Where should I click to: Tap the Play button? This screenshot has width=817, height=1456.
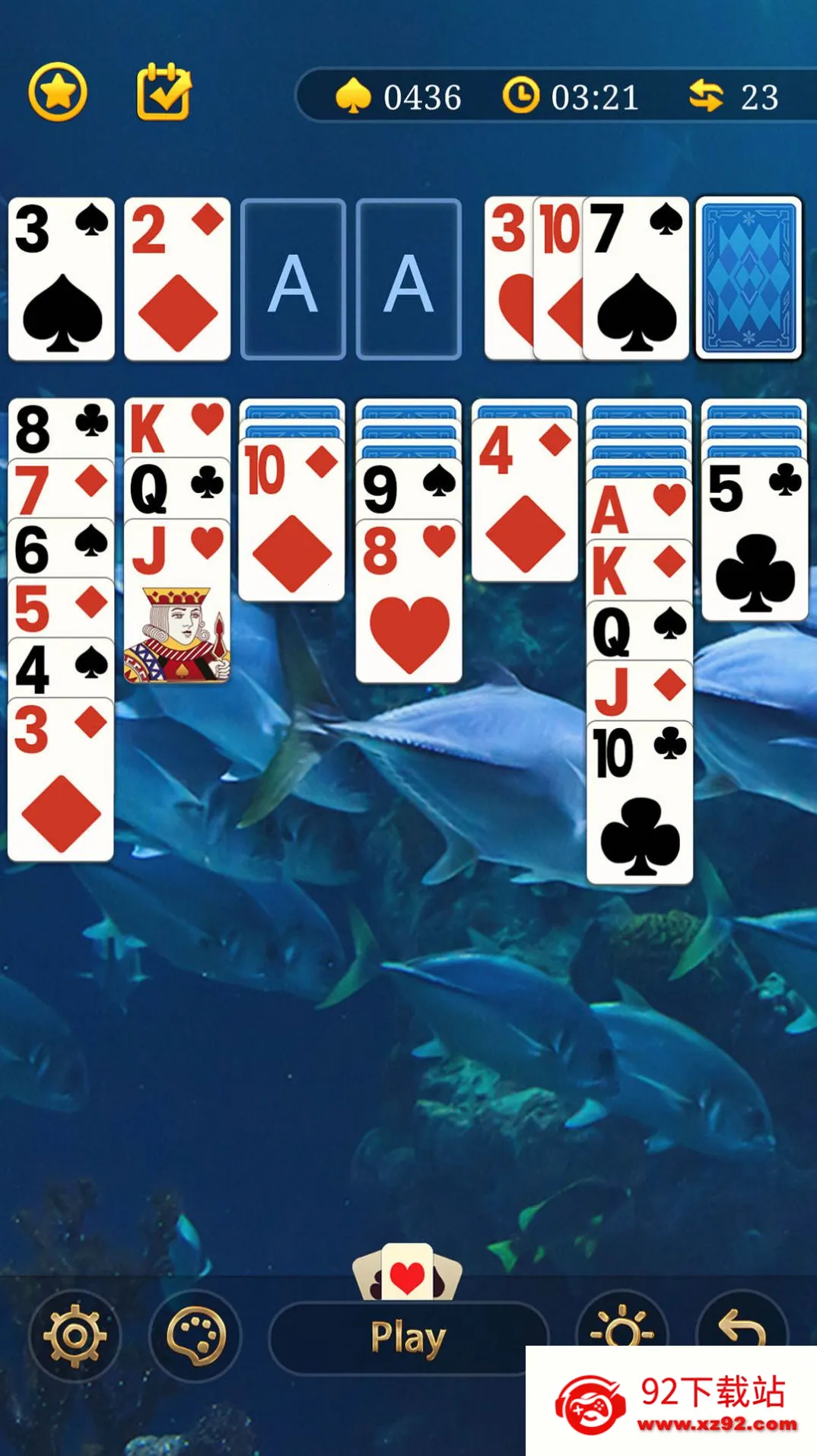click(x=408, y=1337)
